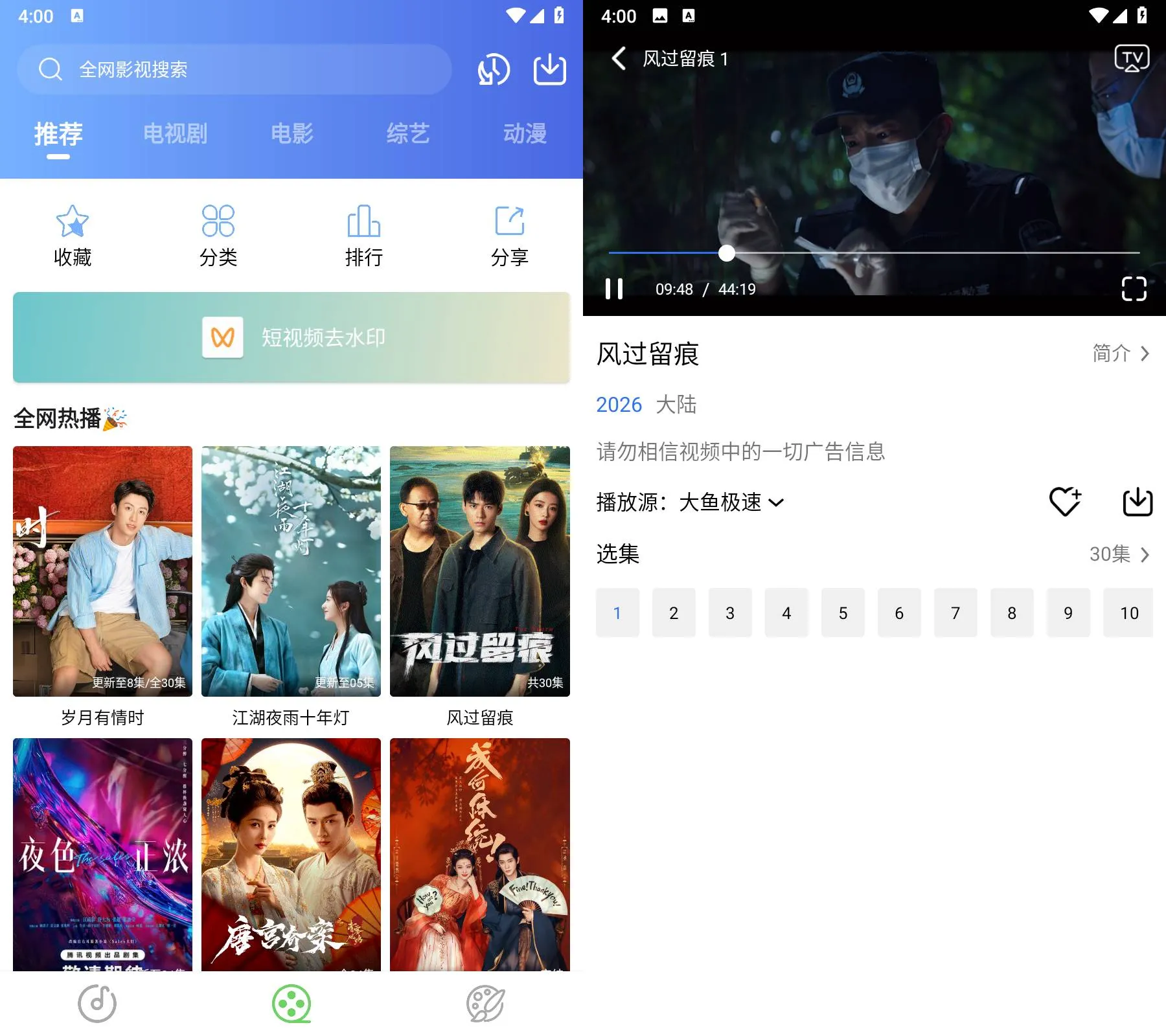Switch to the 电影 tab
Image resolution: width=1166 pixels, height=1036 pixels.
[291, 134]
